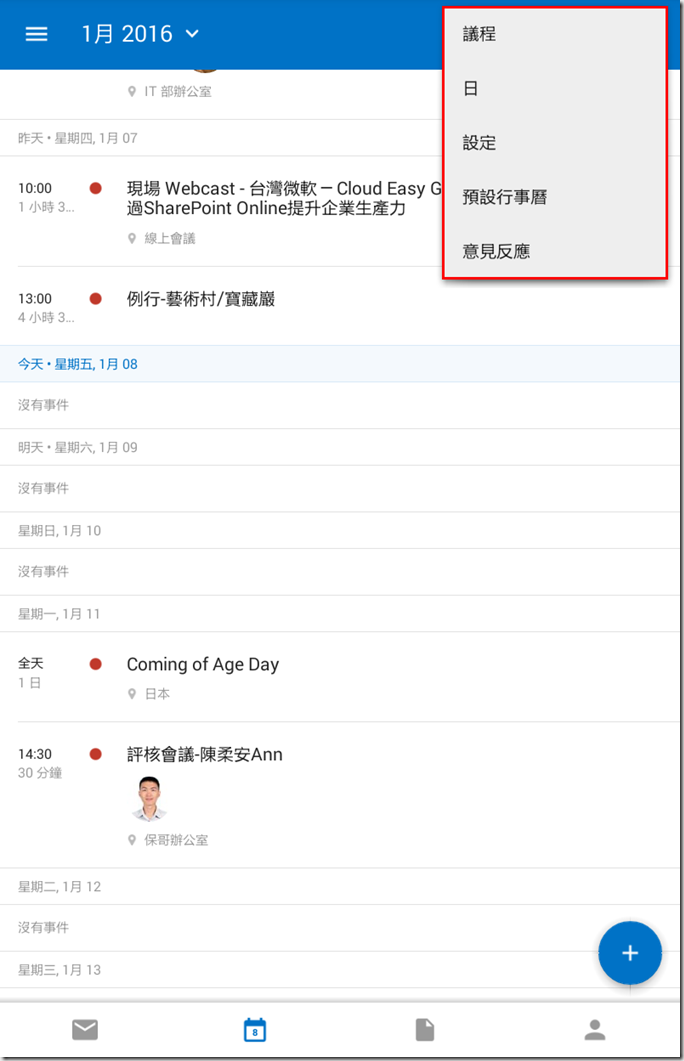Switch to the people tab
684x1061 pixels.
click(595, 1029)
